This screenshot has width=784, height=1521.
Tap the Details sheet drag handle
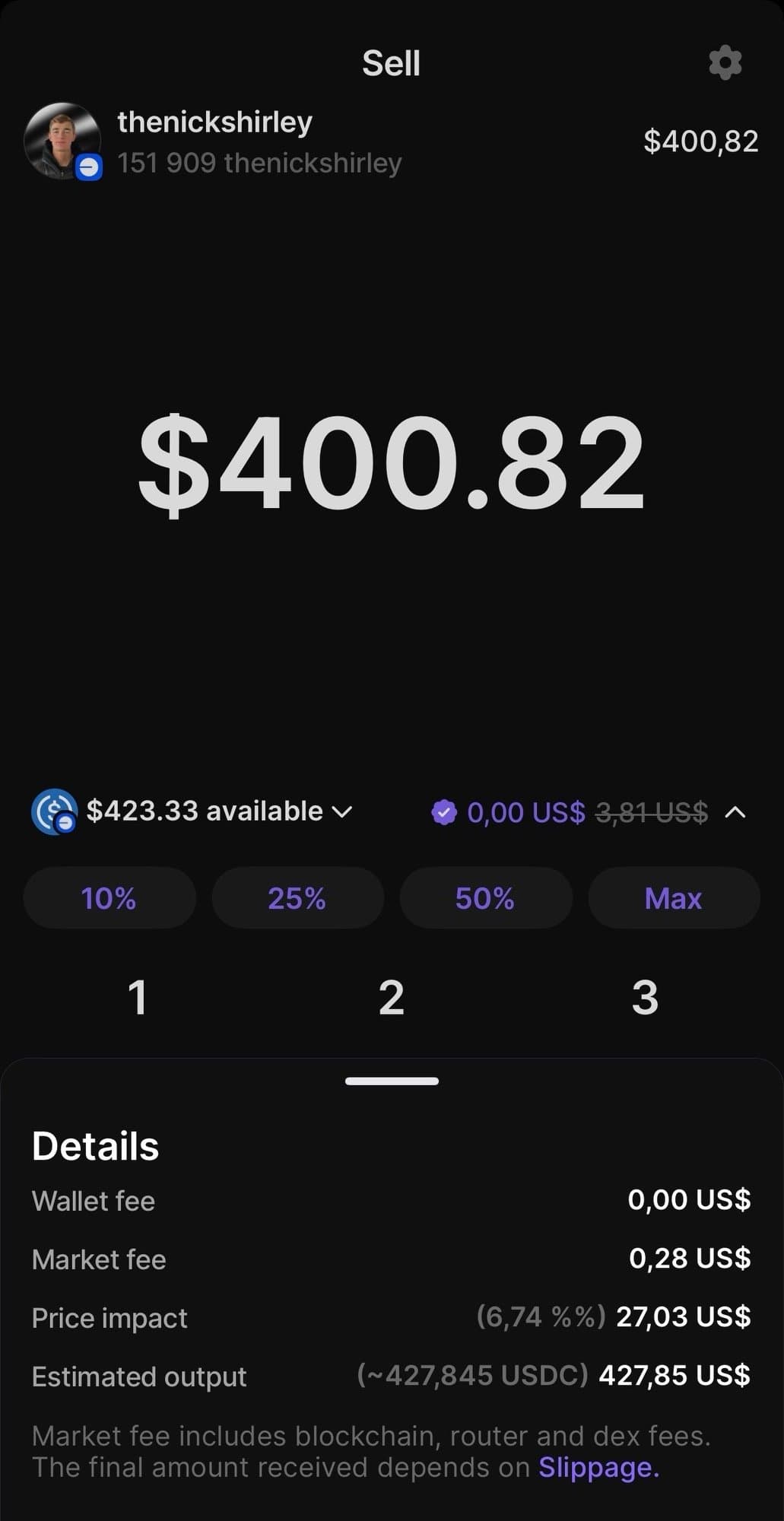point(392,1081)
